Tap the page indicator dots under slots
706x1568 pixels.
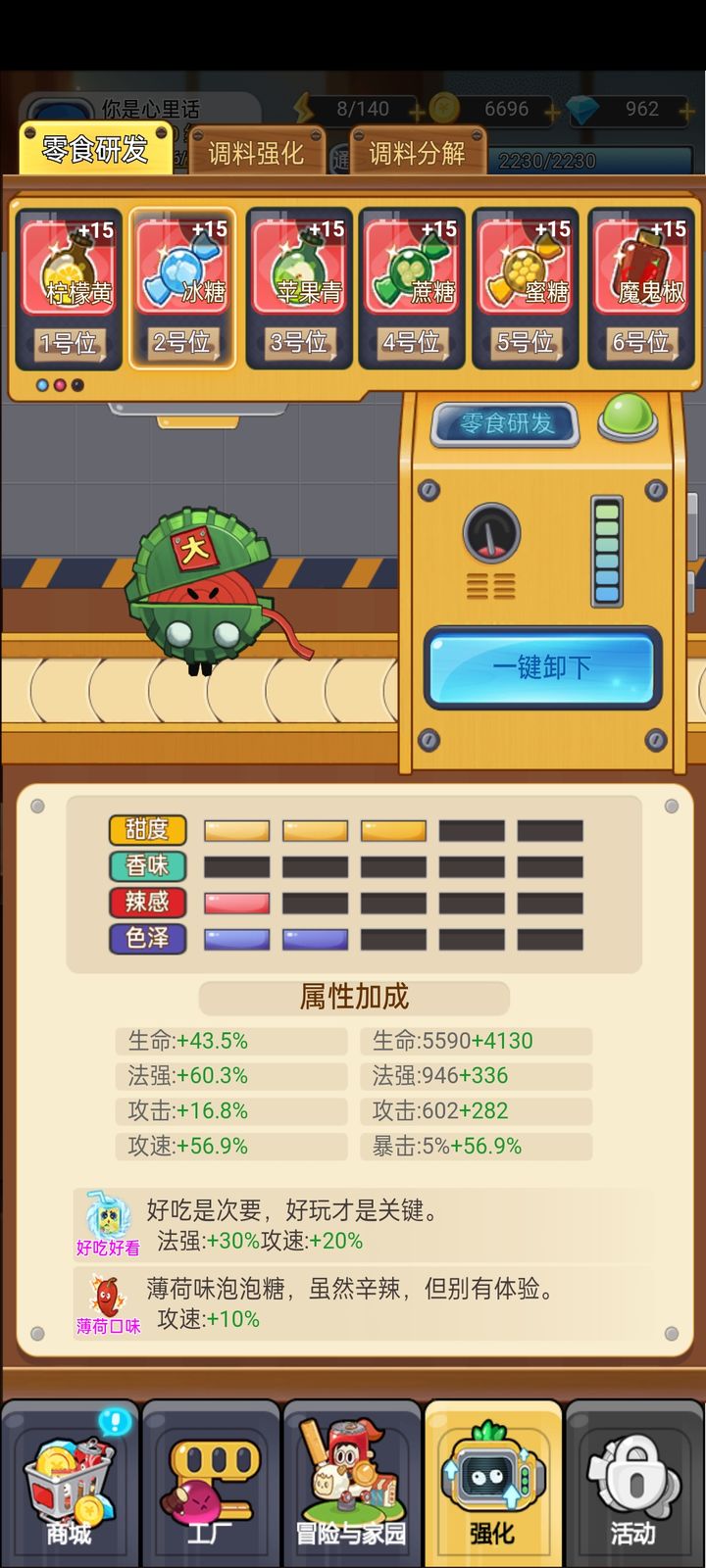[60, 385]
